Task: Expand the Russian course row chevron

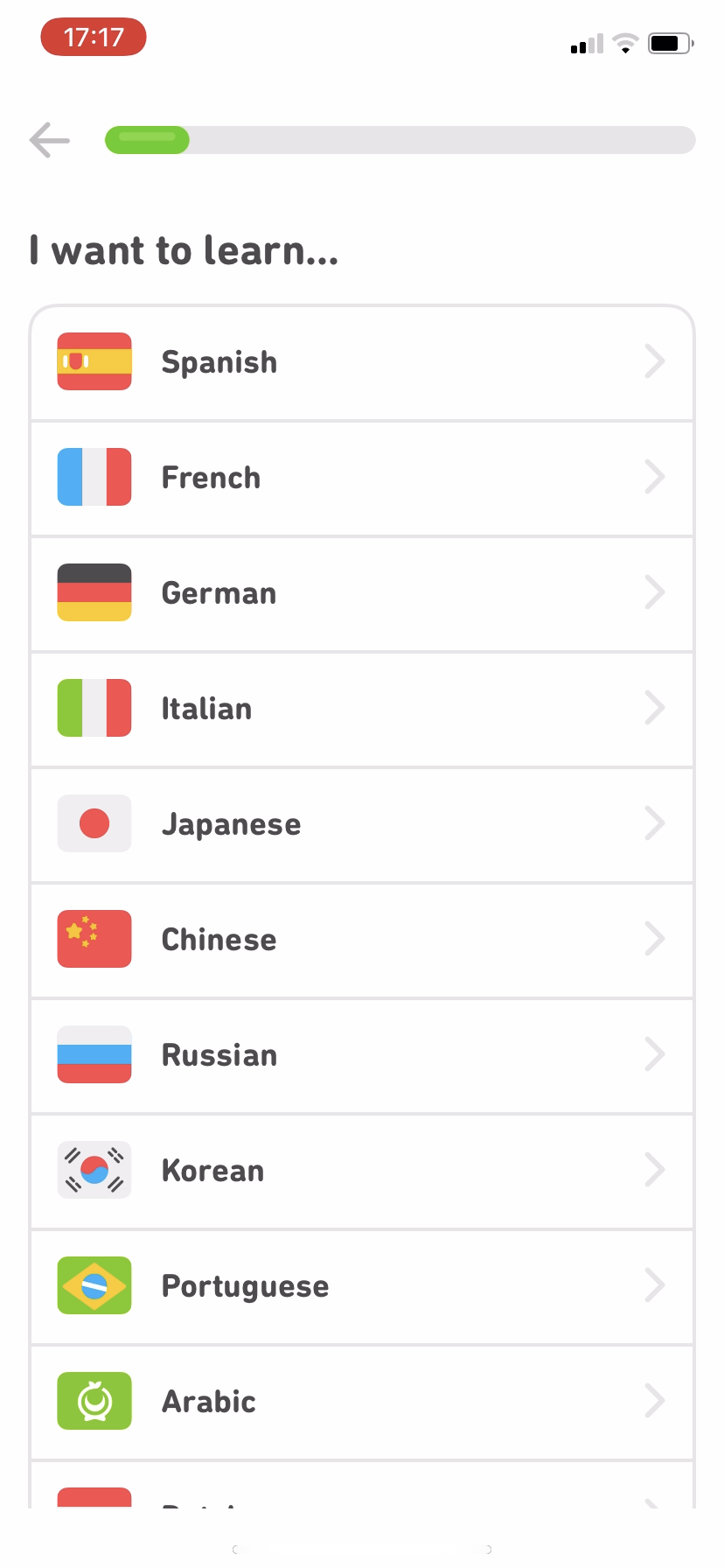Action: pos(654,1054)
